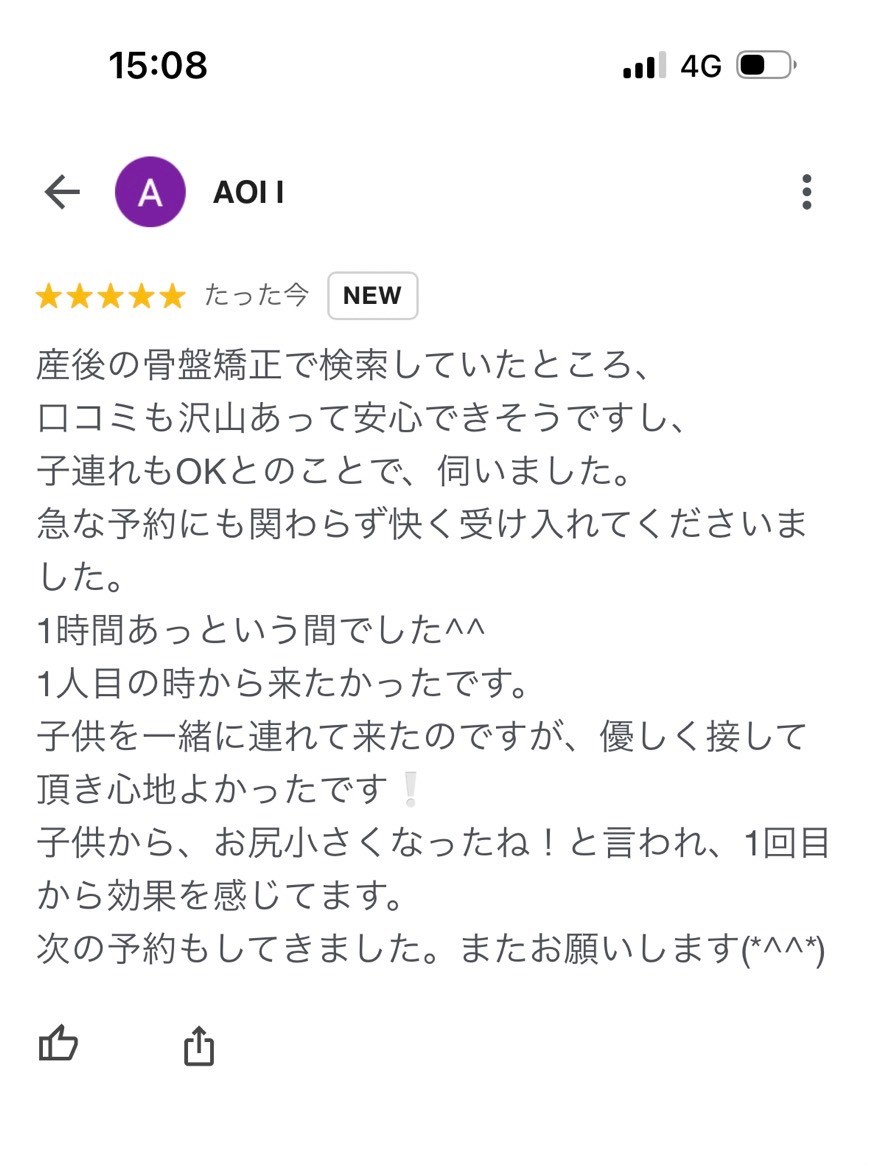Open the three-dot overflow menu
869x1166 pixels.
coord(806,192)
